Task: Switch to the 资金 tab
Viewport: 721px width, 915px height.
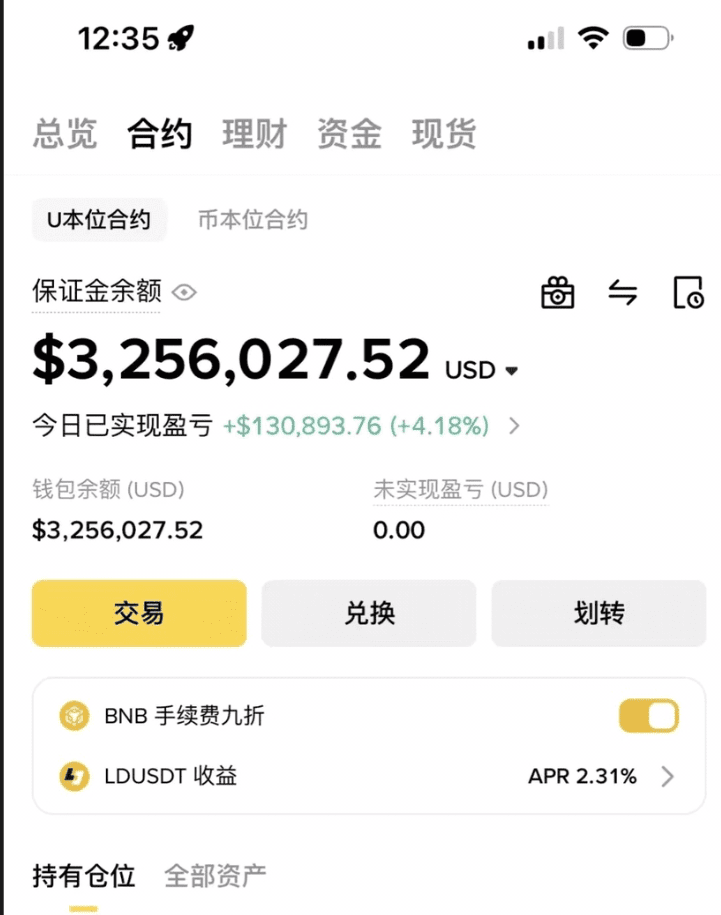Action: [x=349, y=133]
